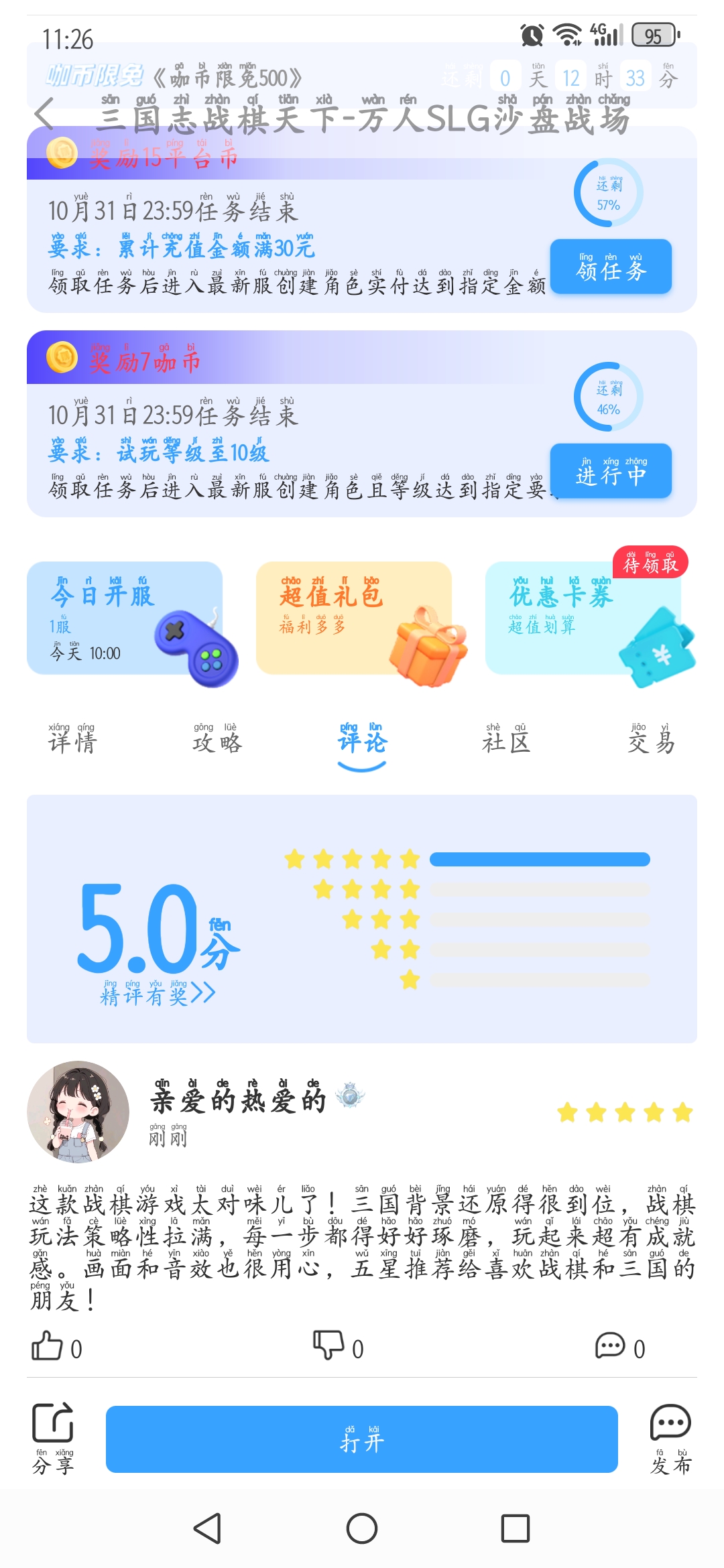Open the 超值礼包 gift pack card

354,618
